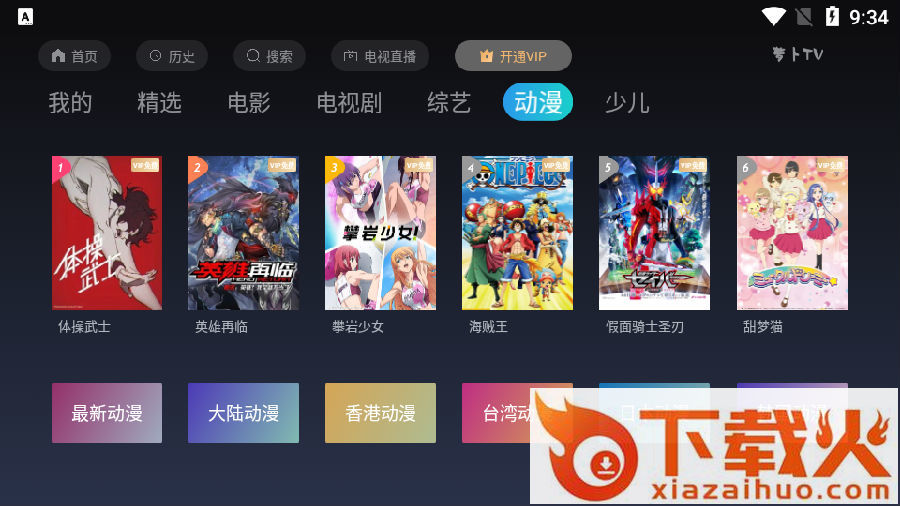The image size is (900, 506).
Task: Open the 假面骑士圣刃 poster
Action: 654,233
